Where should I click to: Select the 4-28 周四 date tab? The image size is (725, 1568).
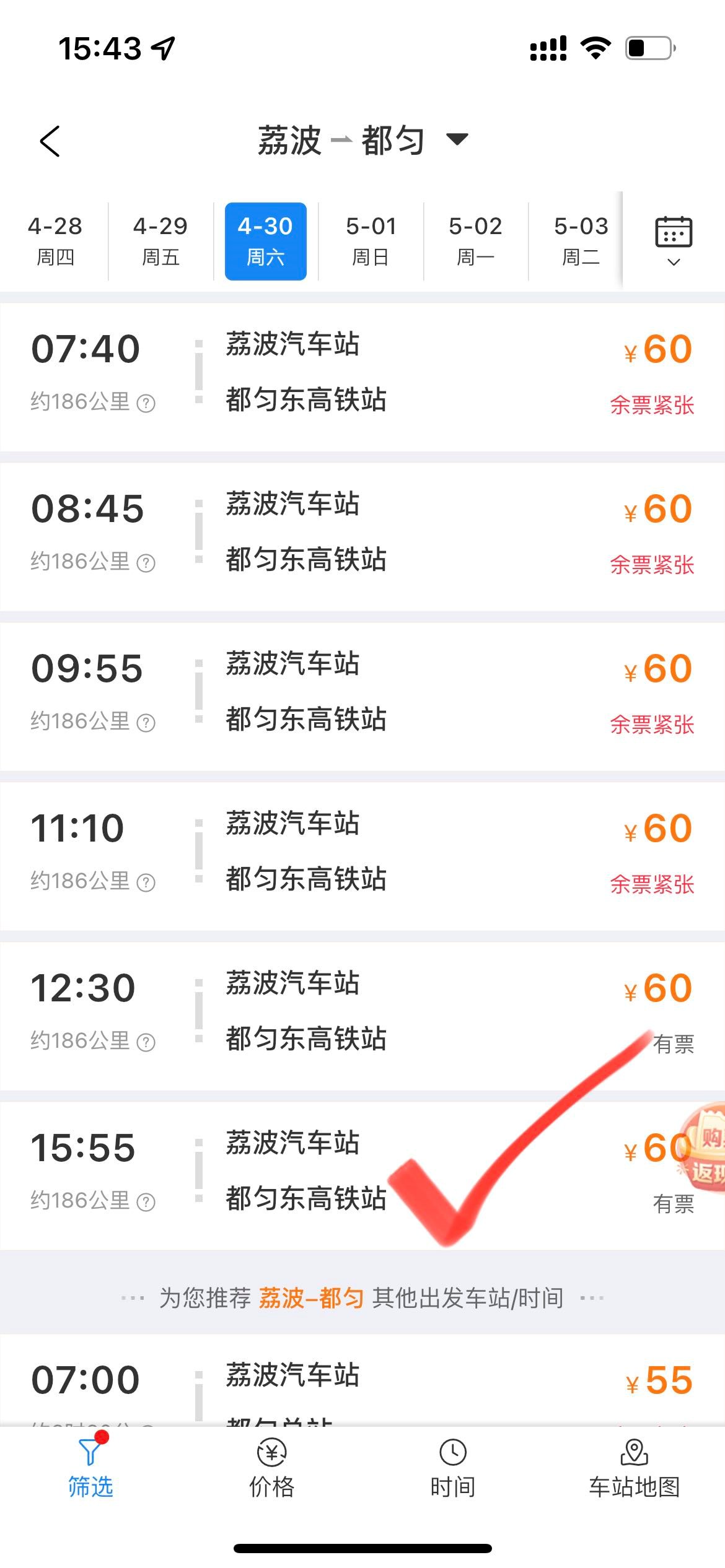coord(55,241)
